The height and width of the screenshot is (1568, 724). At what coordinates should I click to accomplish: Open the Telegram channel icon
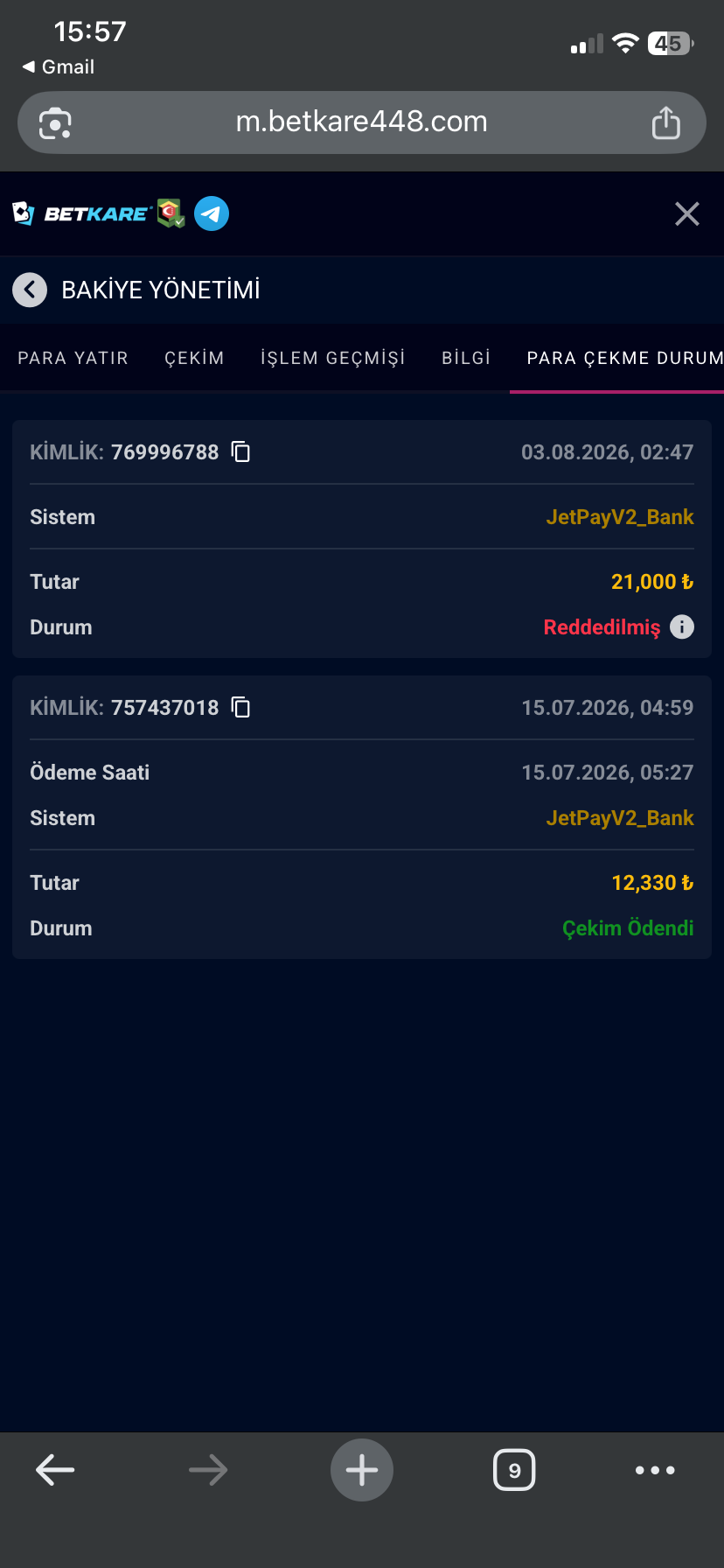(212, 213)
